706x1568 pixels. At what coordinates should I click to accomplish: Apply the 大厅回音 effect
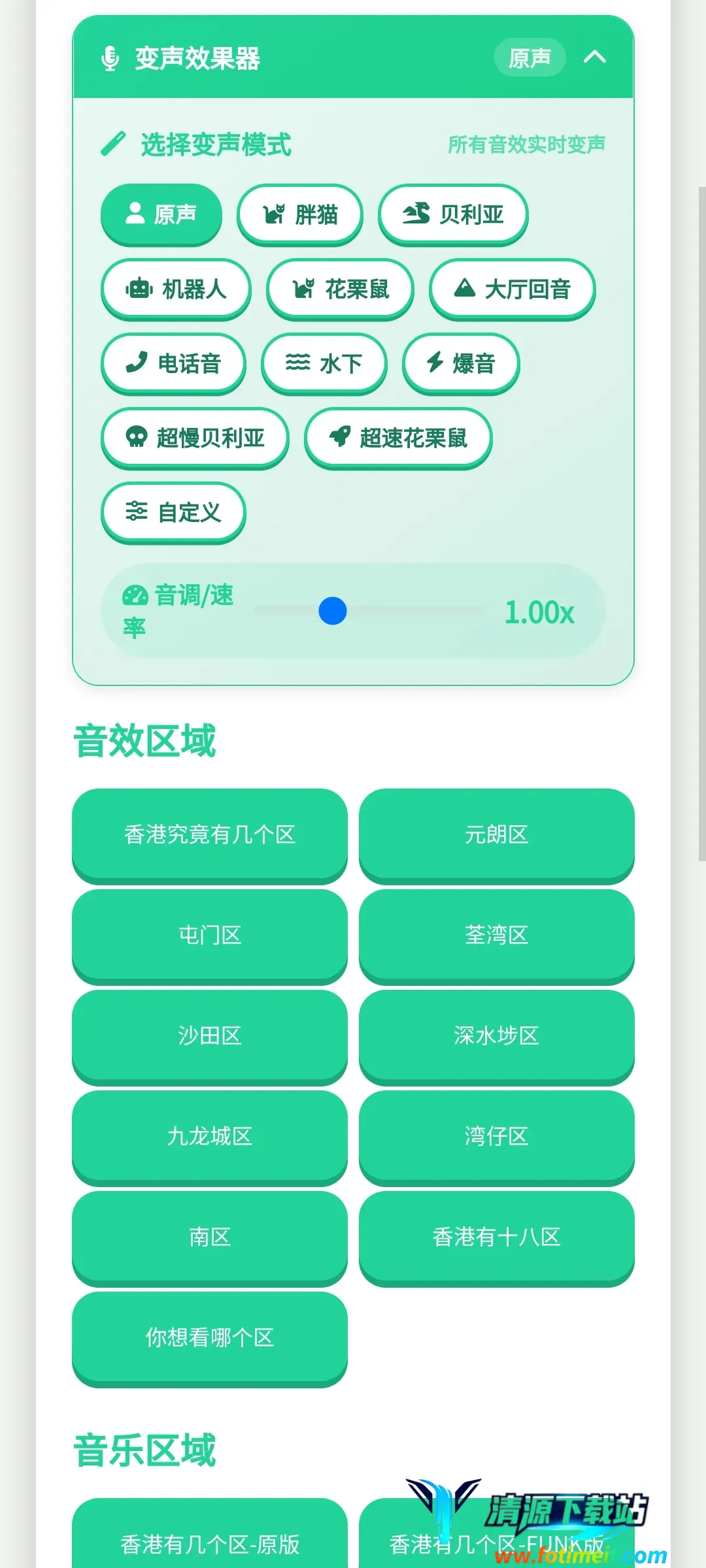(513, 288)
